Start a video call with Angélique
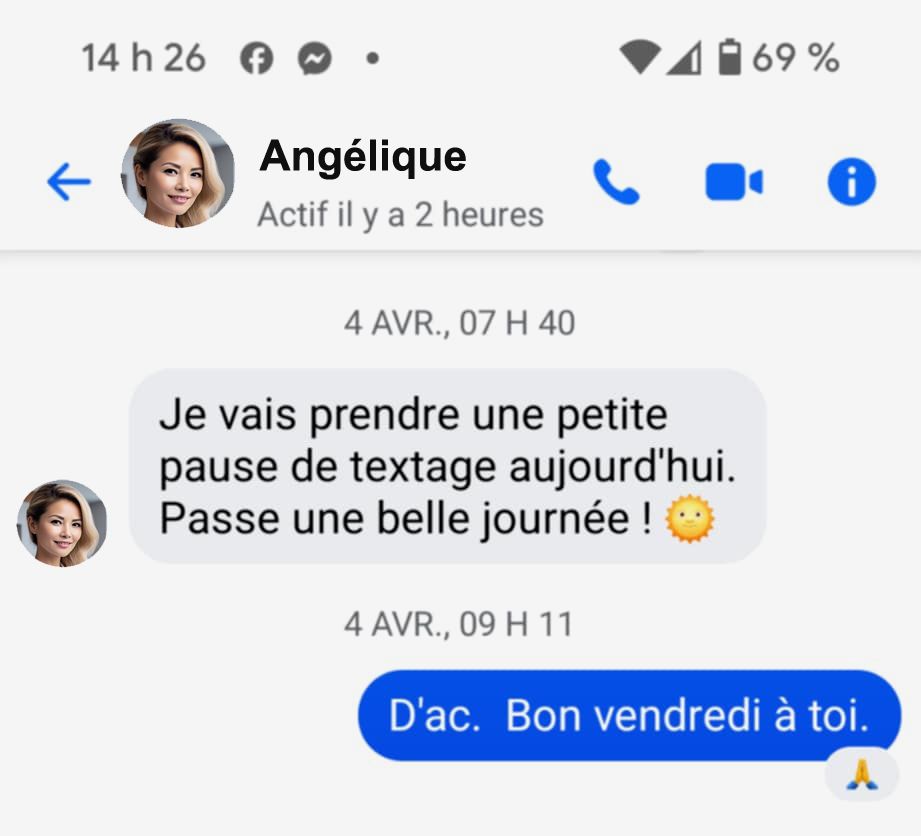The height and width of the screenshot is (836, 921). pos(734,182)
